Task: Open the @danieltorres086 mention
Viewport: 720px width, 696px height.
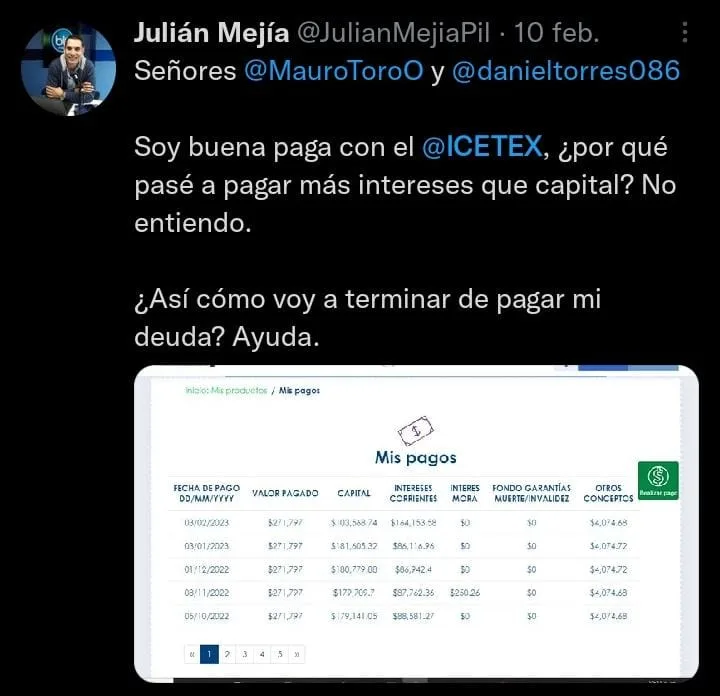Action: click(x=566, y=71)
